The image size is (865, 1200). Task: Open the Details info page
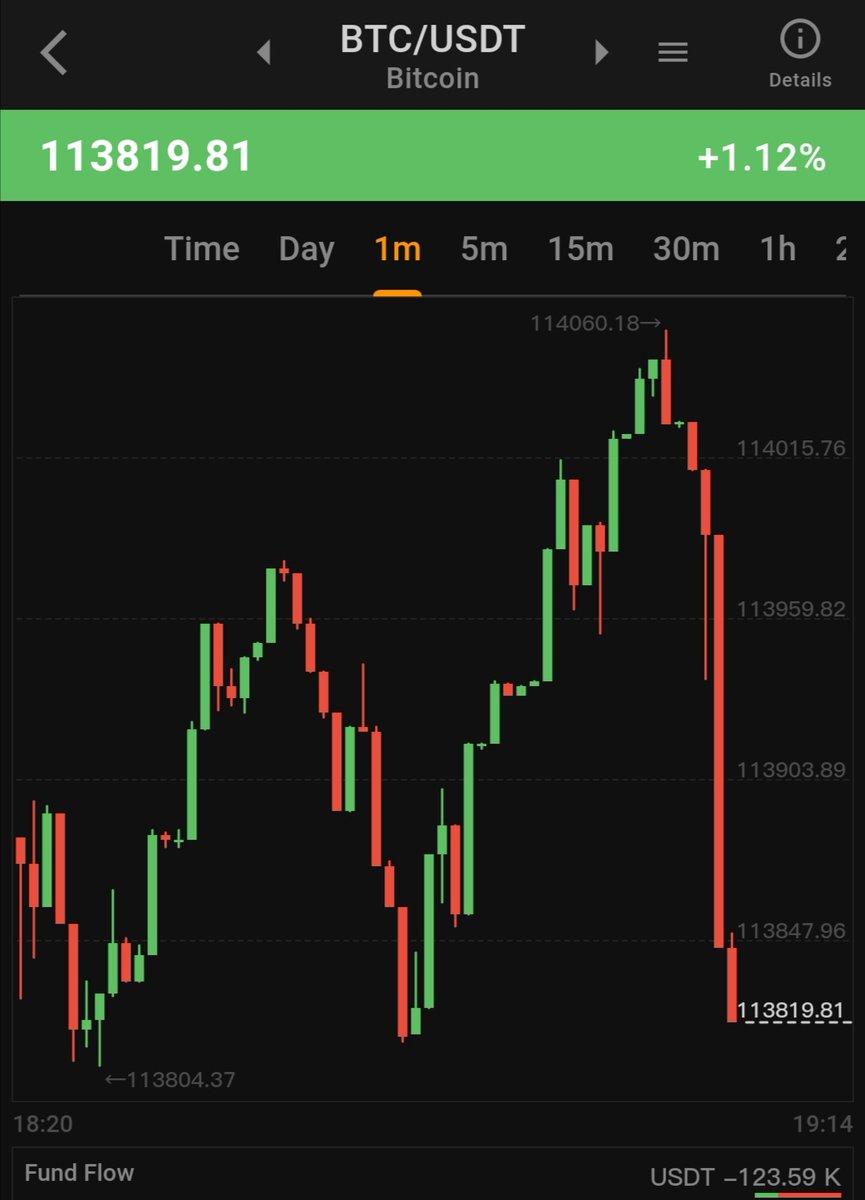point(800,54)
